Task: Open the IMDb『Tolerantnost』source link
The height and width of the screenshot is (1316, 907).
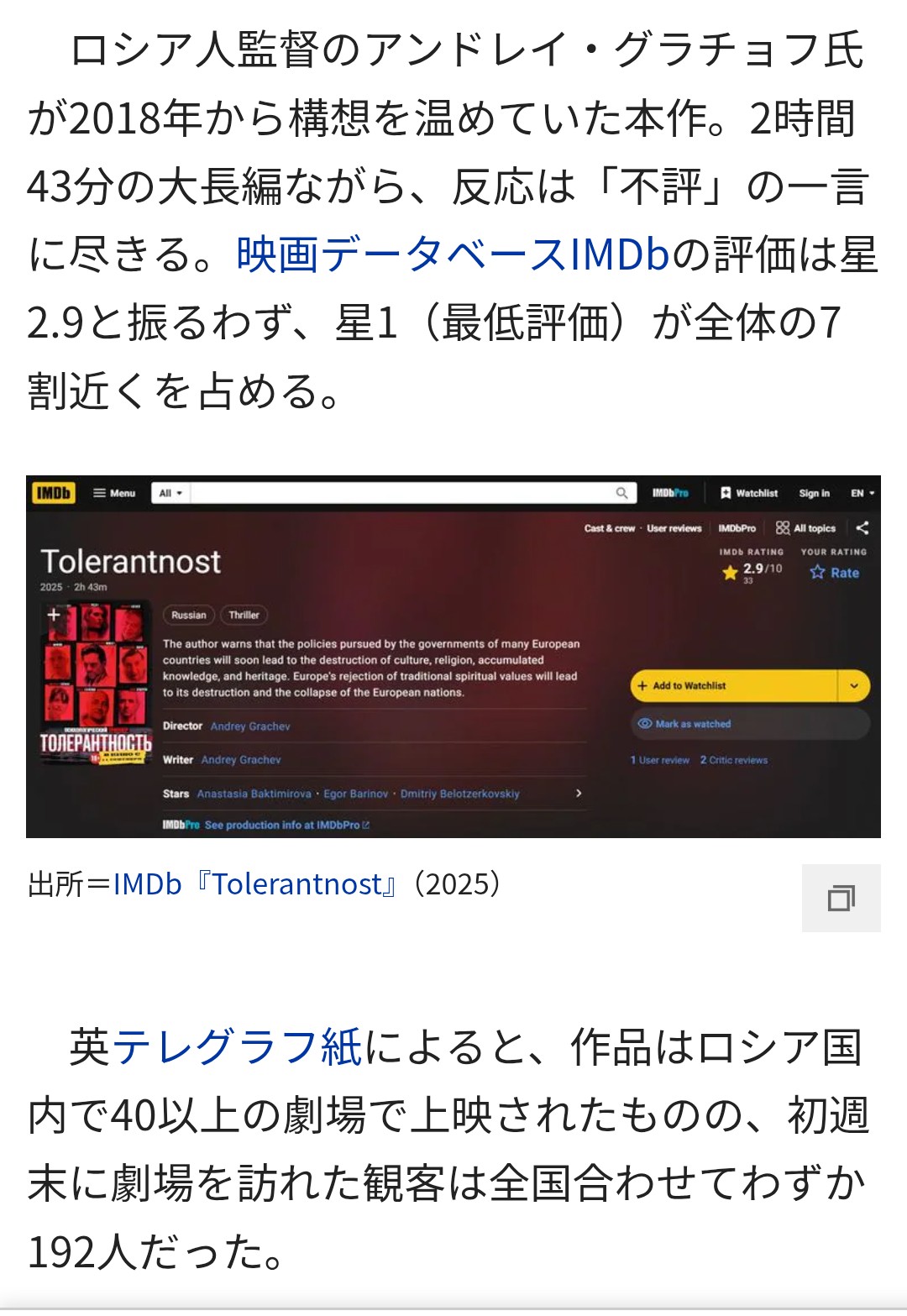Action: click(257, 884)
